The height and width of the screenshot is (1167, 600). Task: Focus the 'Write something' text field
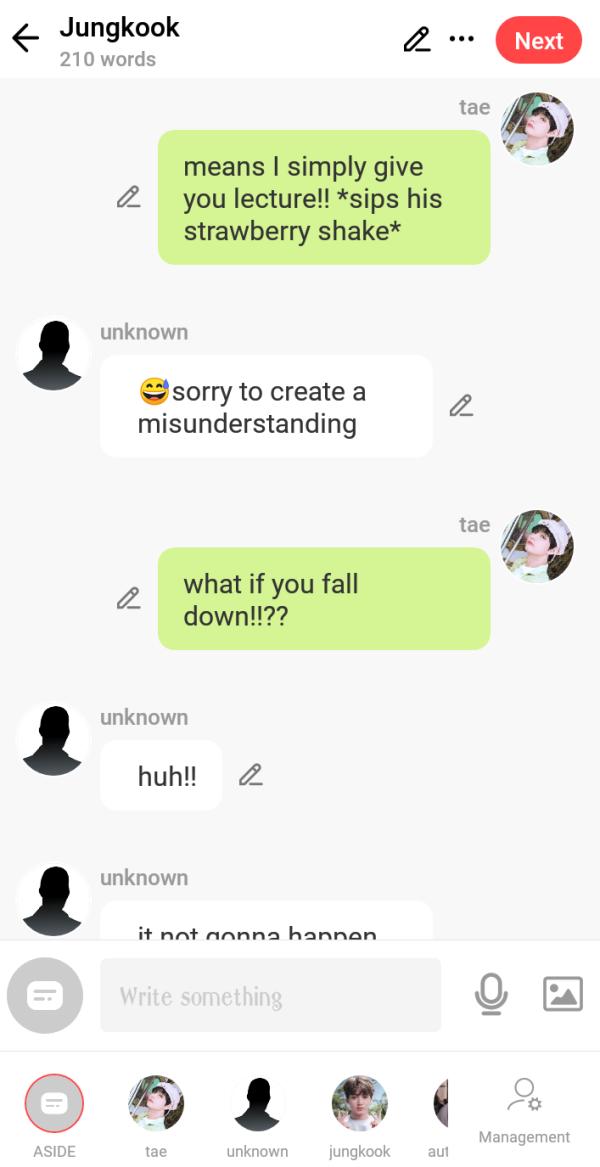(x=270, y=995)
